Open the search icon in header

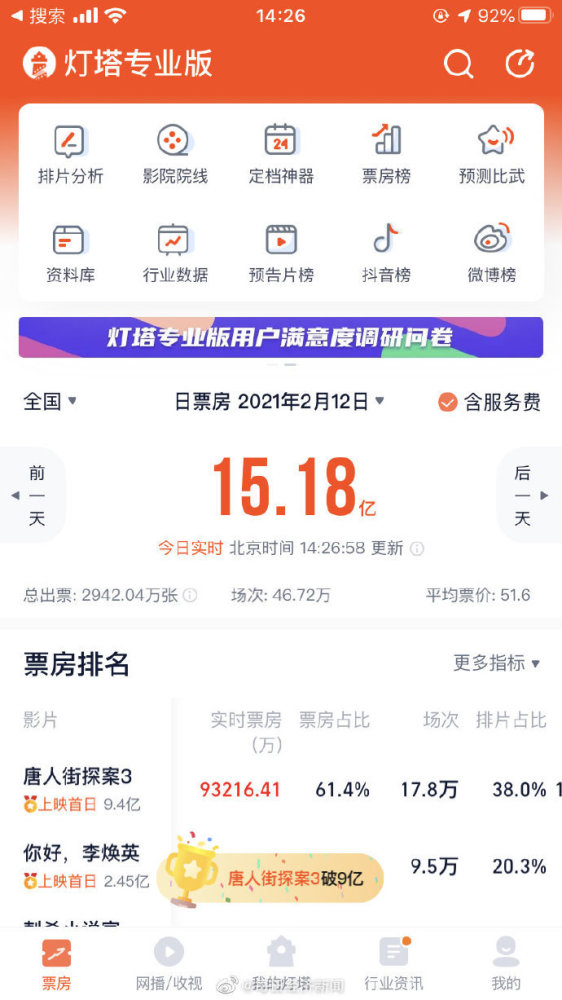tap(458, 64)
